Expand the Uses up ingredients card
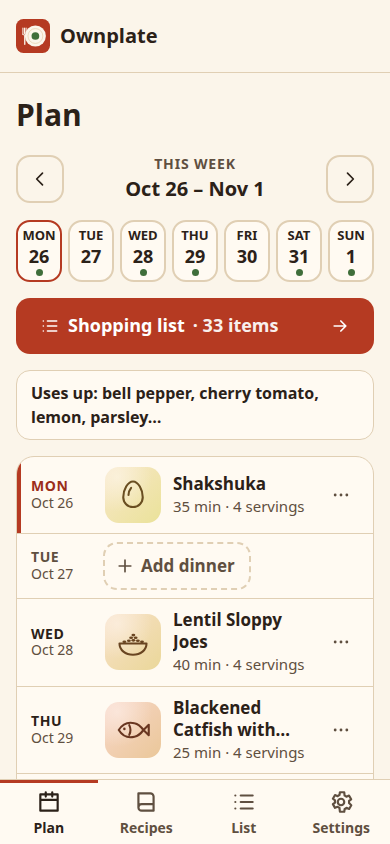This screenshot has height=844, width=390. coord(195,405)
